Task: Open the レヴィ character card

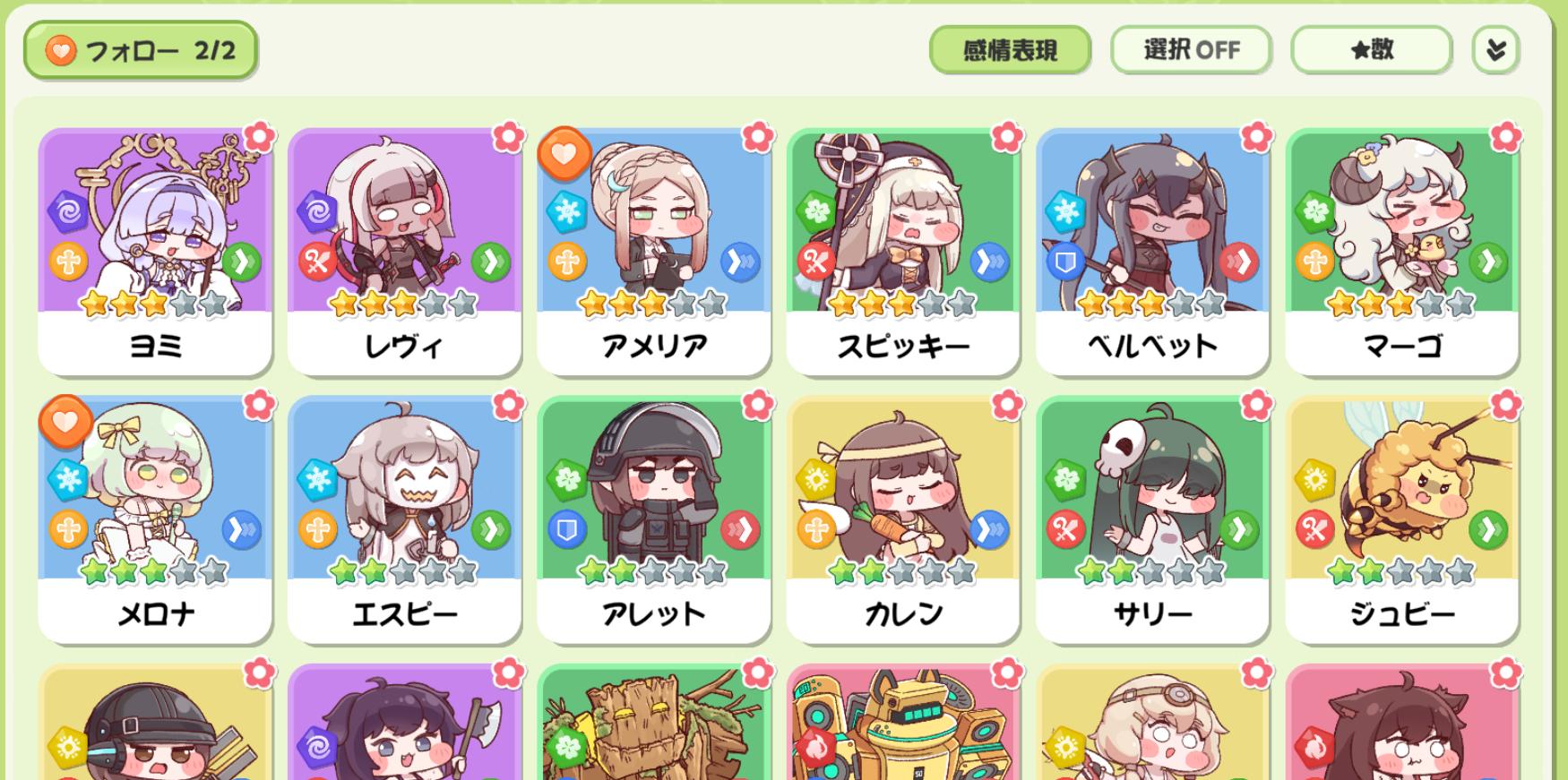Action: [404, 251]
